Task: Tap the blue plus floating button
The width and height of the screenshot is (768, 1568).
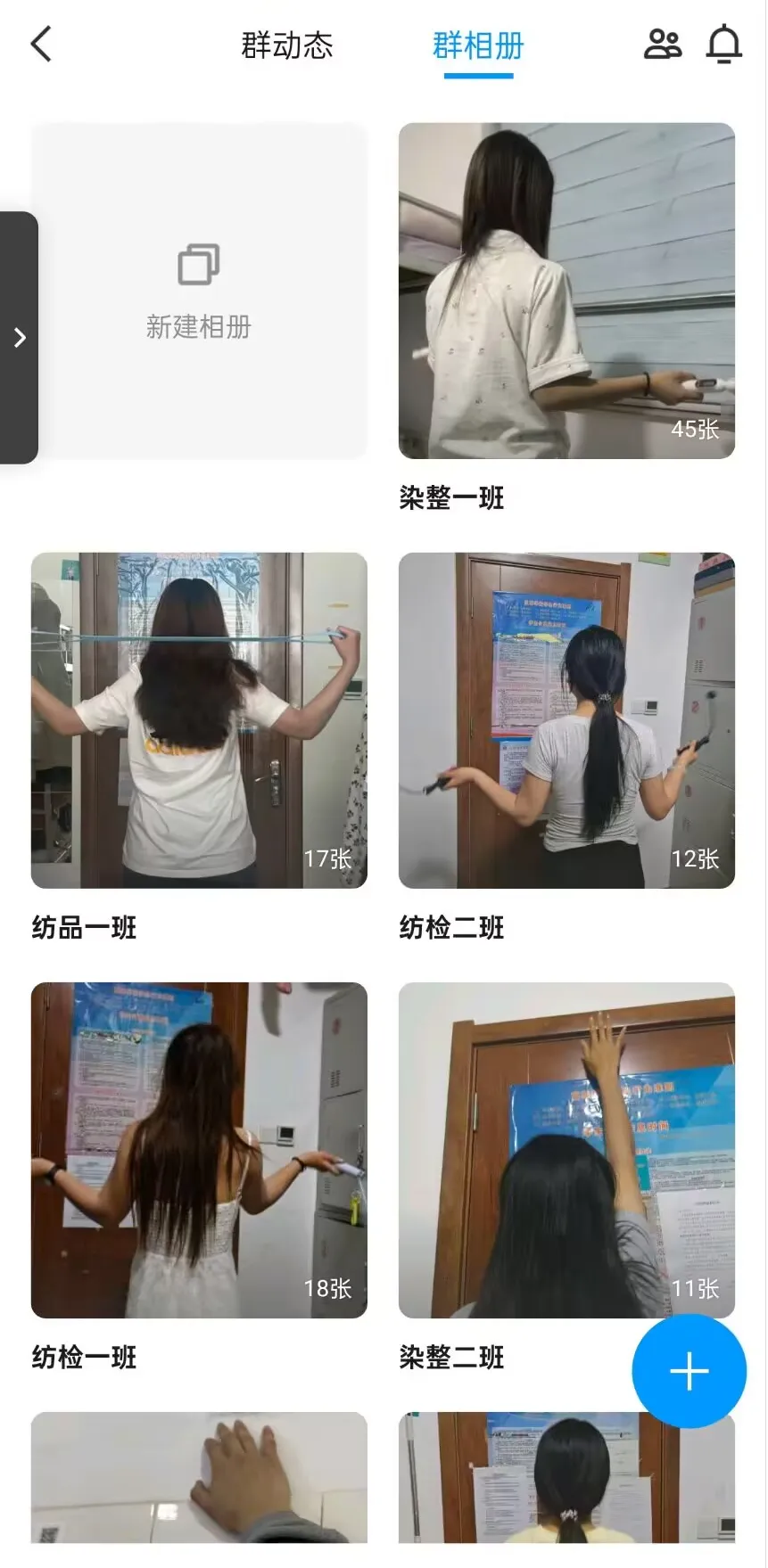Action: tap(689, 1371)
